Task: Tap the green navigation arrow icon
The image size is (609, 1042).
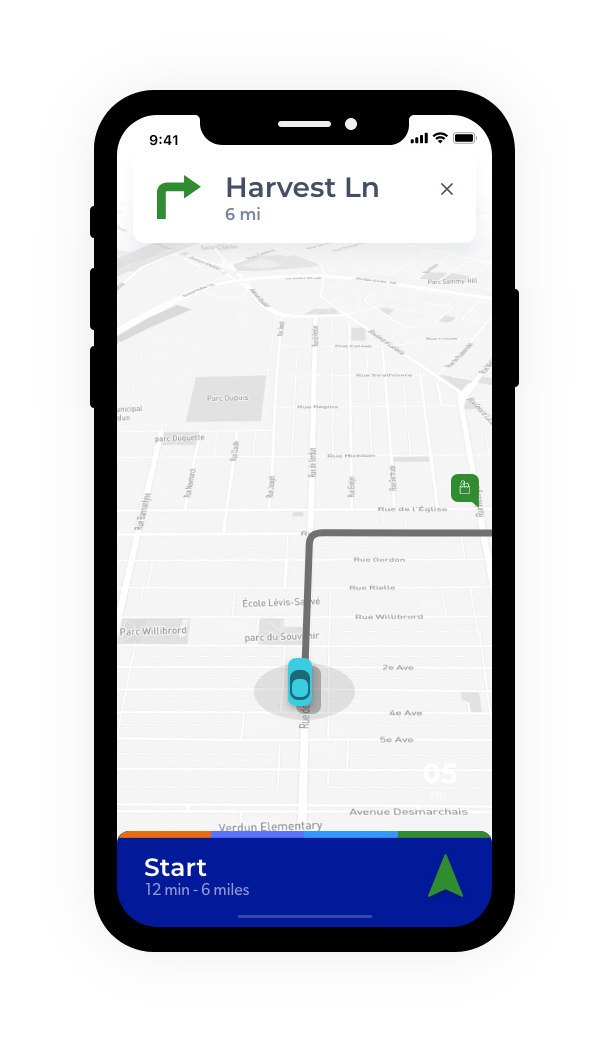Action: [445, 876]
